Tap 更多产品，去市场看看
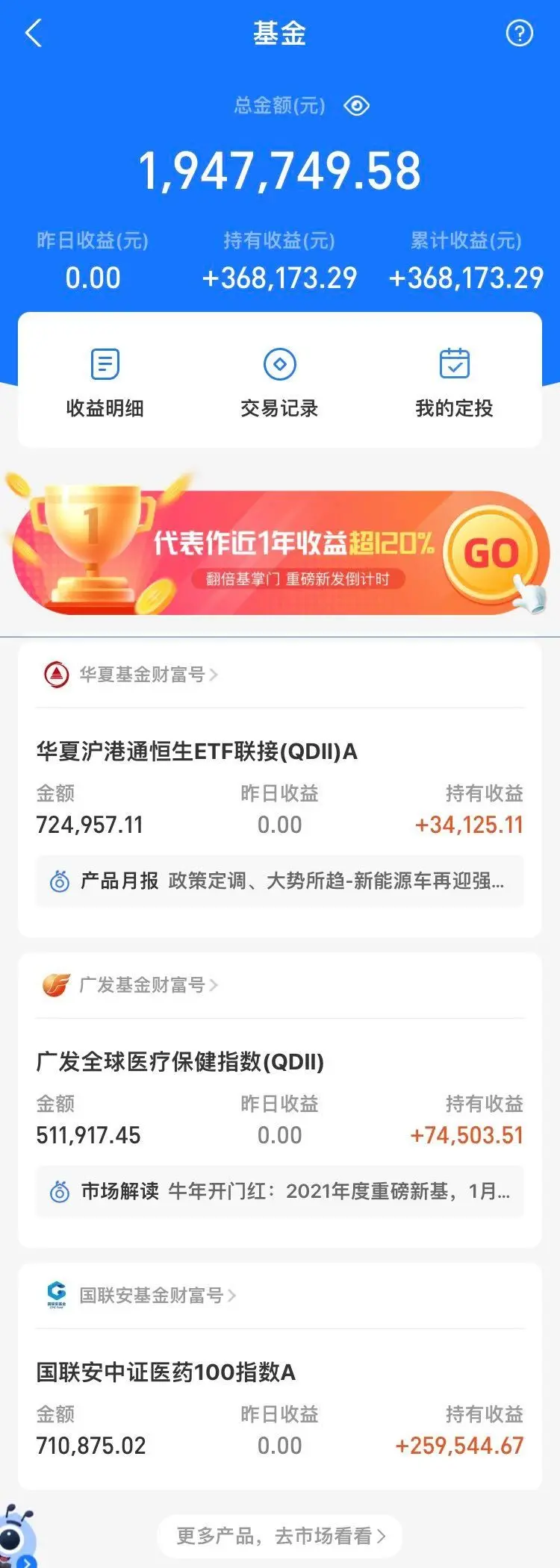Image resolution: width=560 pixels, height=1568 pixels. point(281,1536)
